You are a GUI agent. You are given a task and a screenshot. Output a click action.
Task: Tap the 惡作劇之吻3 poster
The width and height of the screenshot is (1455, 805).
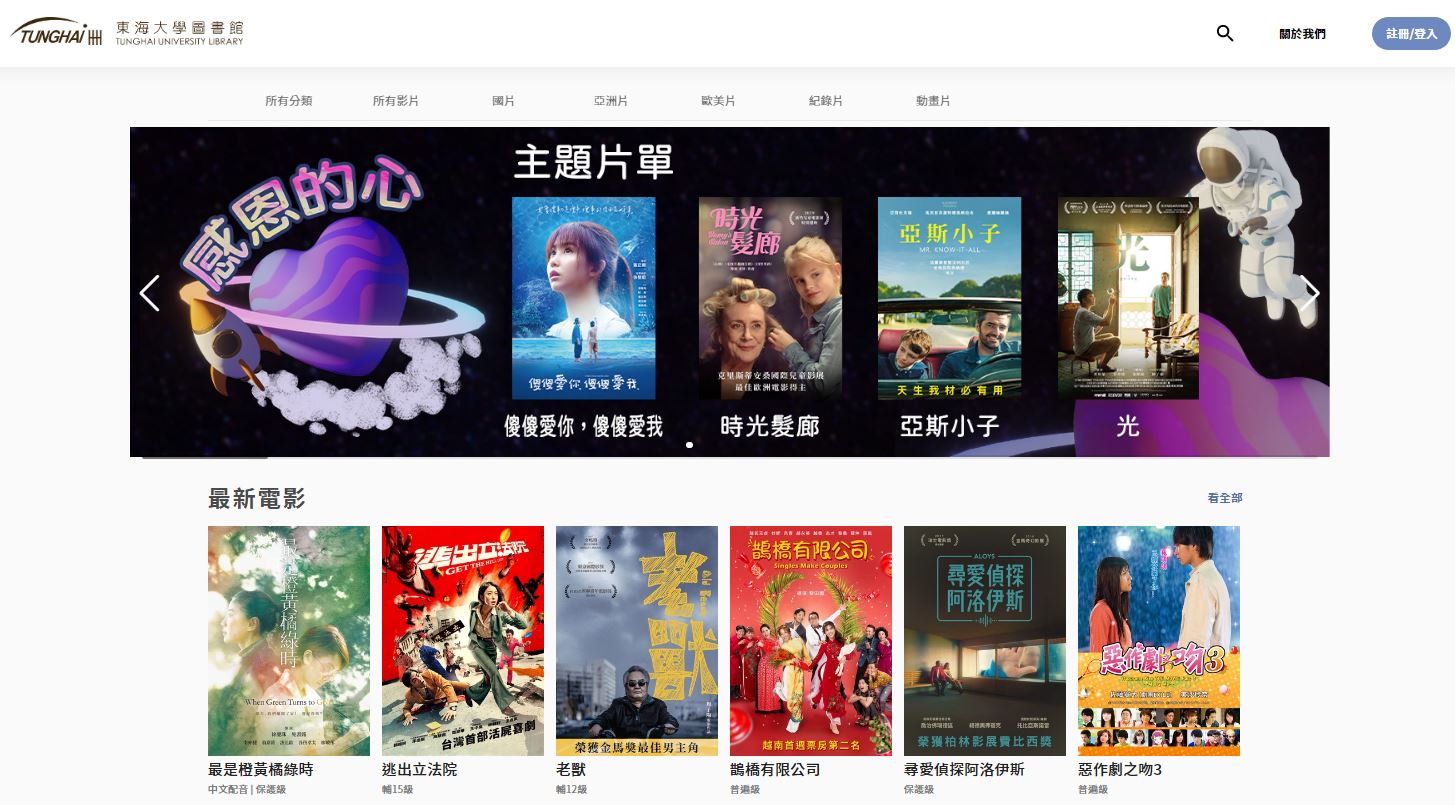point(1159,641)
